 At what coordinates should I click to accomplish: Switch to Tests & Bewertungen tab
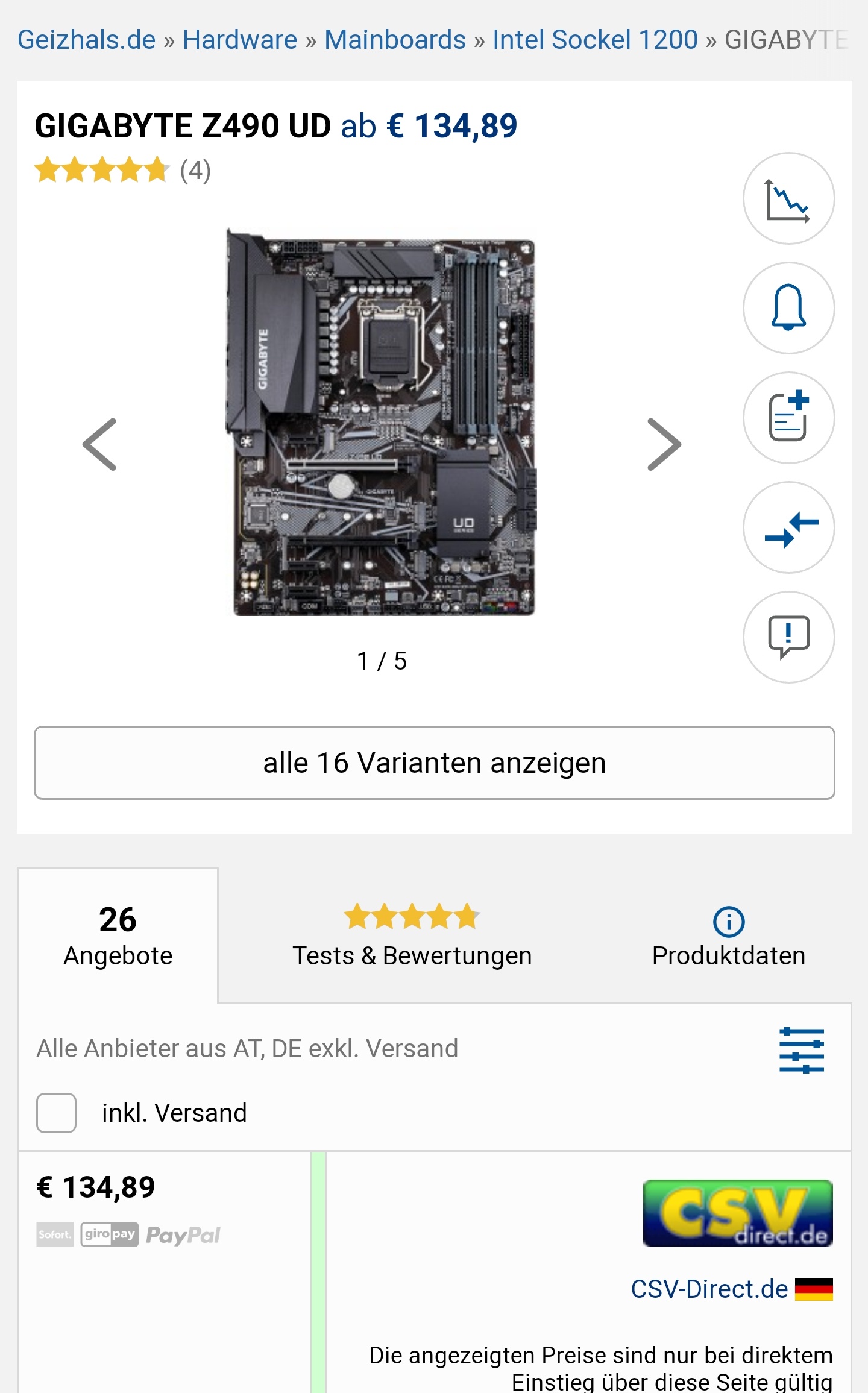[x=412, y=935]
